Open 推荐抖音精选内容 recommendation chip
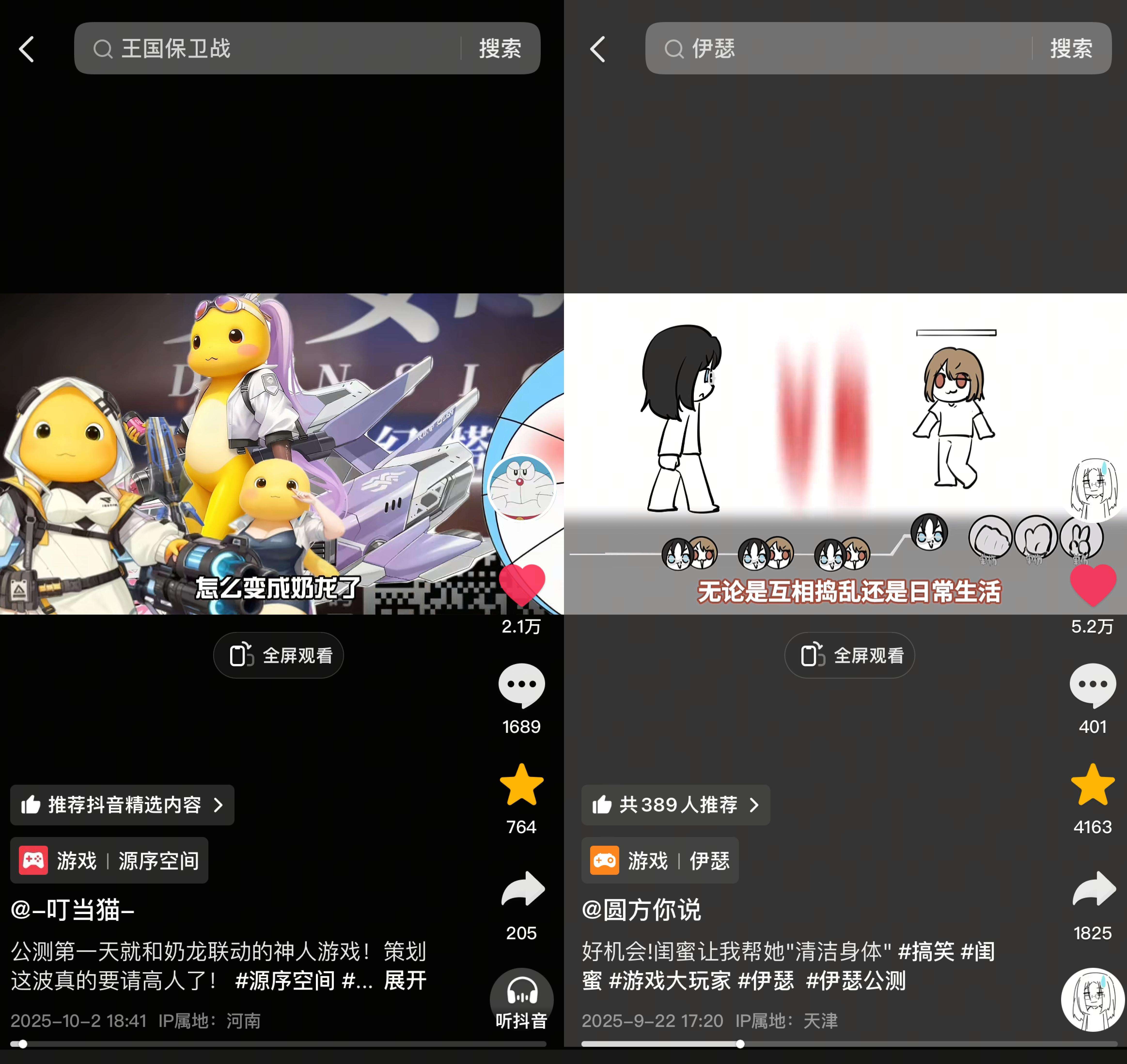The image size is (1127, 1064). [122, 805]
